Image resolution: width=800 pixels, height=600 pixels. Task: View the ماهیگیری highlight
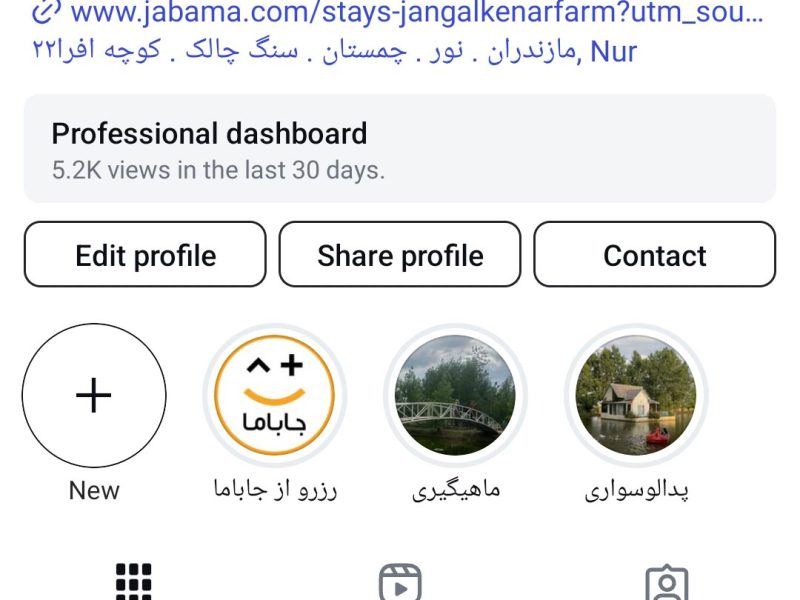coord(456,396)
